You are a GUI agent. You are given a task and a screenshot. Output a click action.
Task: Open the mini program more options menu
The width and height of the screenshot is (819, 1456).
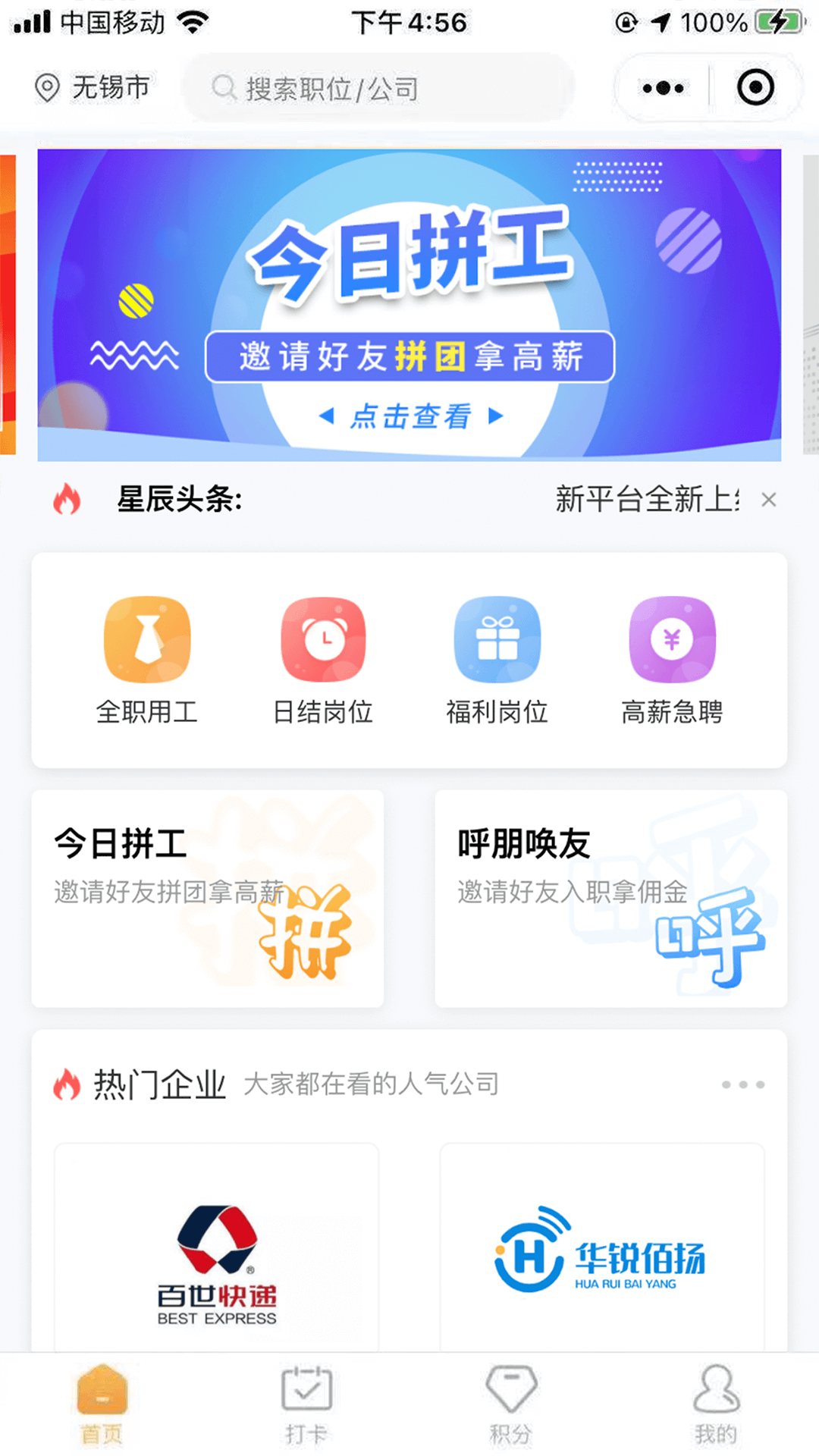click(x=663, y=88)
